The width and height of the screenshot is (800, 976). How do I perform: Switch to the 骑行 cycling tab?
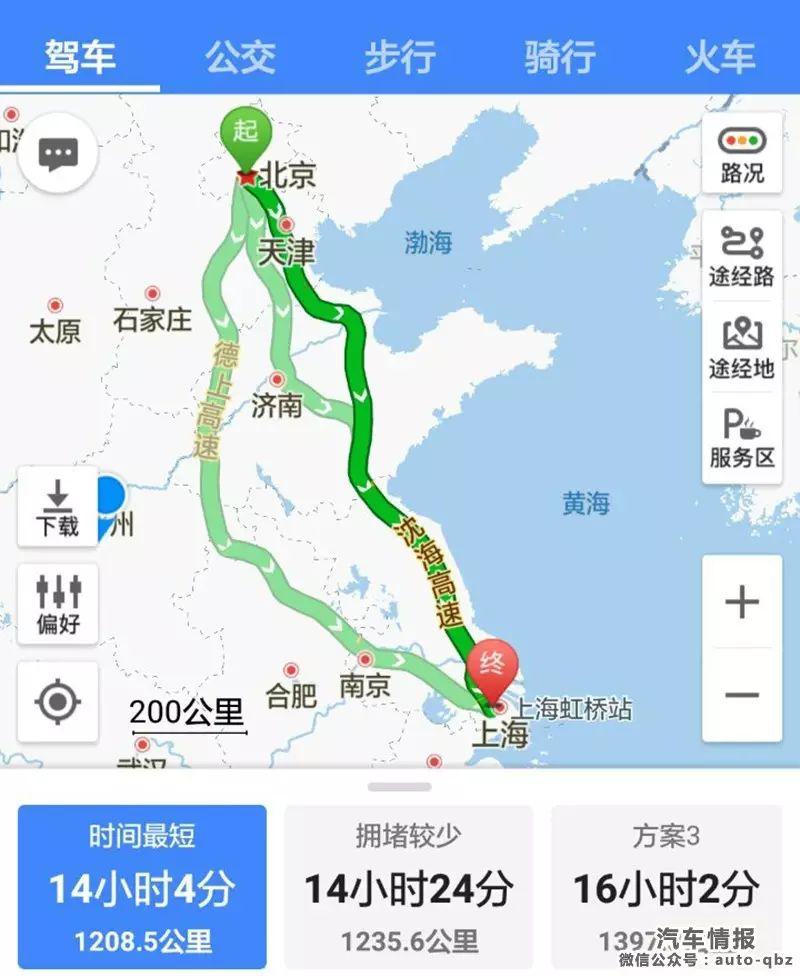[560, 56]
